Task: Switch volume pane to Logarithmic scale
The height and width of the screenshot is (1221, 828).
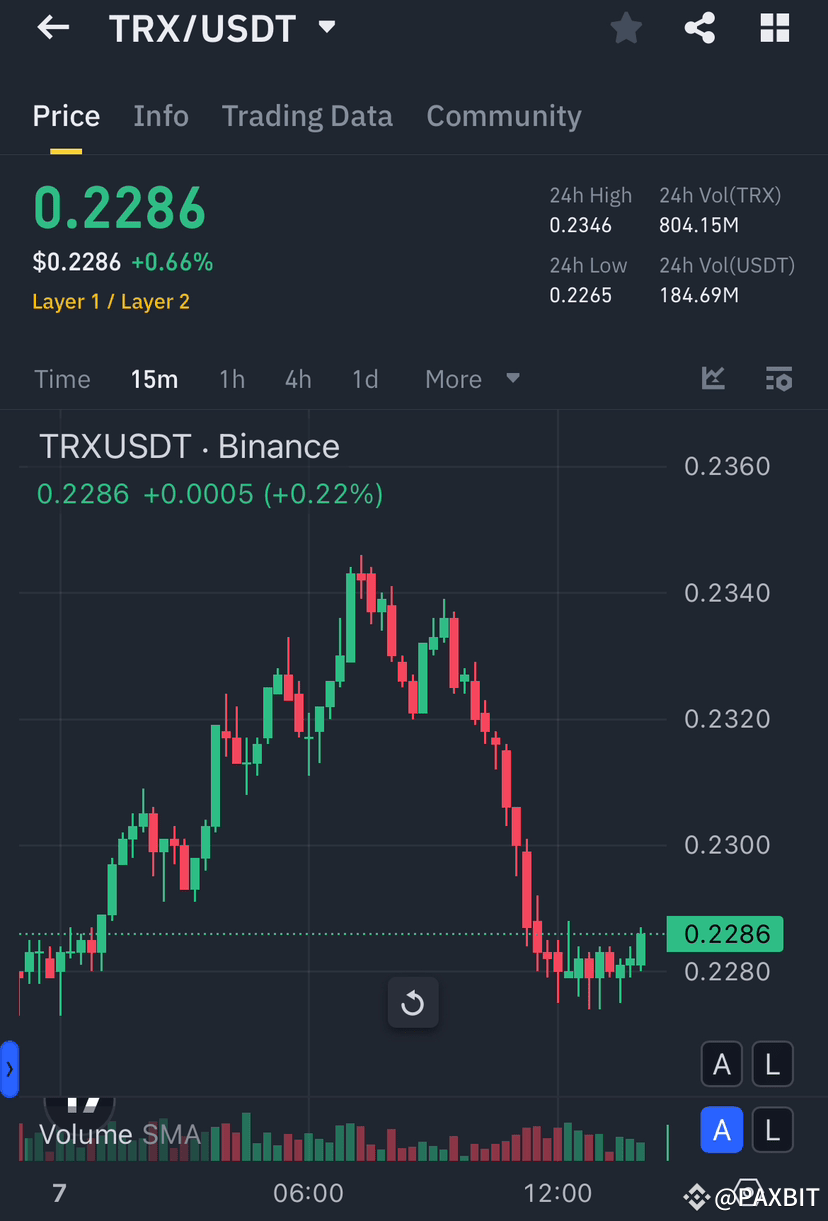Action: (772, 1130)
